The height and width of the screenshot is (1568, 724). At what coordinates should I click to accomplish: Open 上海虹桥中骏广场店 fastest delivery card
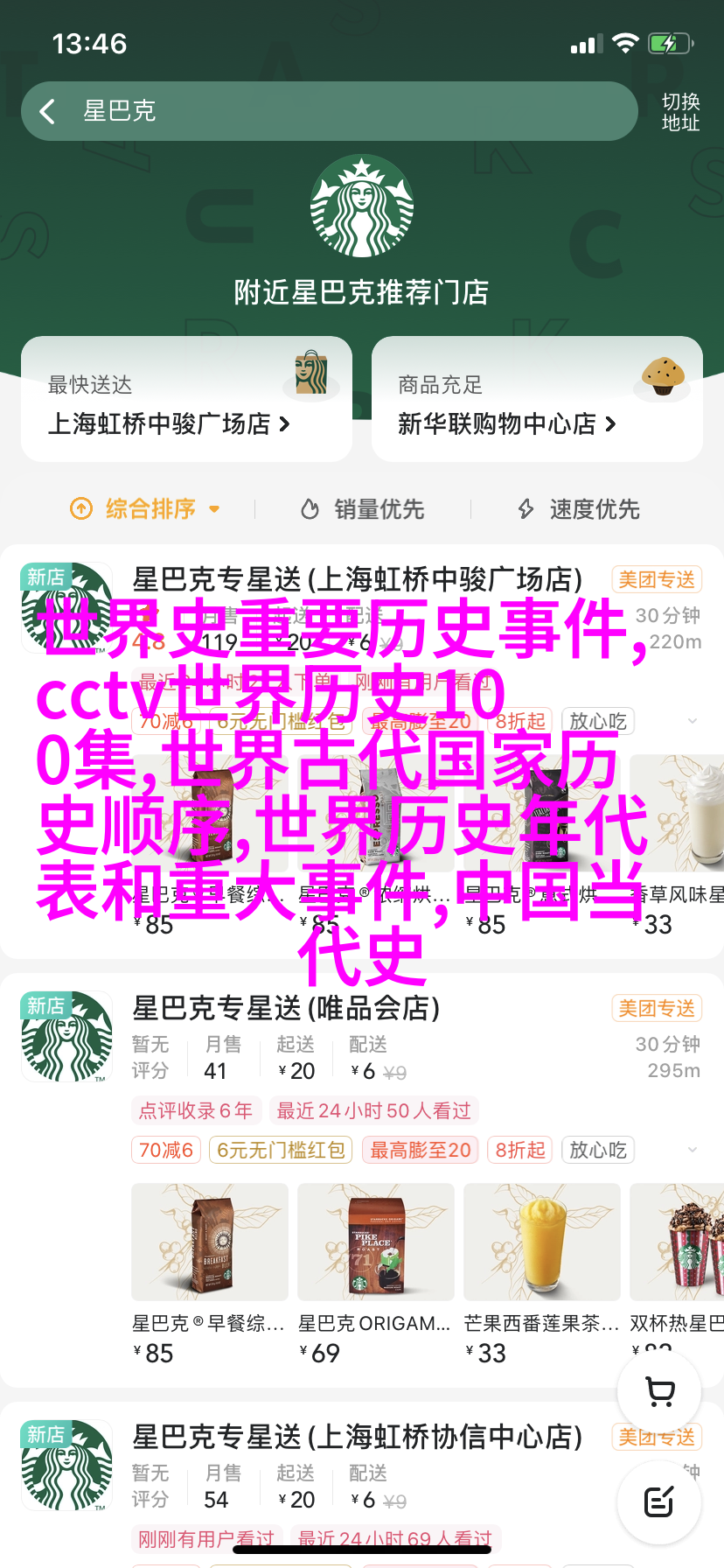[186, 400]
